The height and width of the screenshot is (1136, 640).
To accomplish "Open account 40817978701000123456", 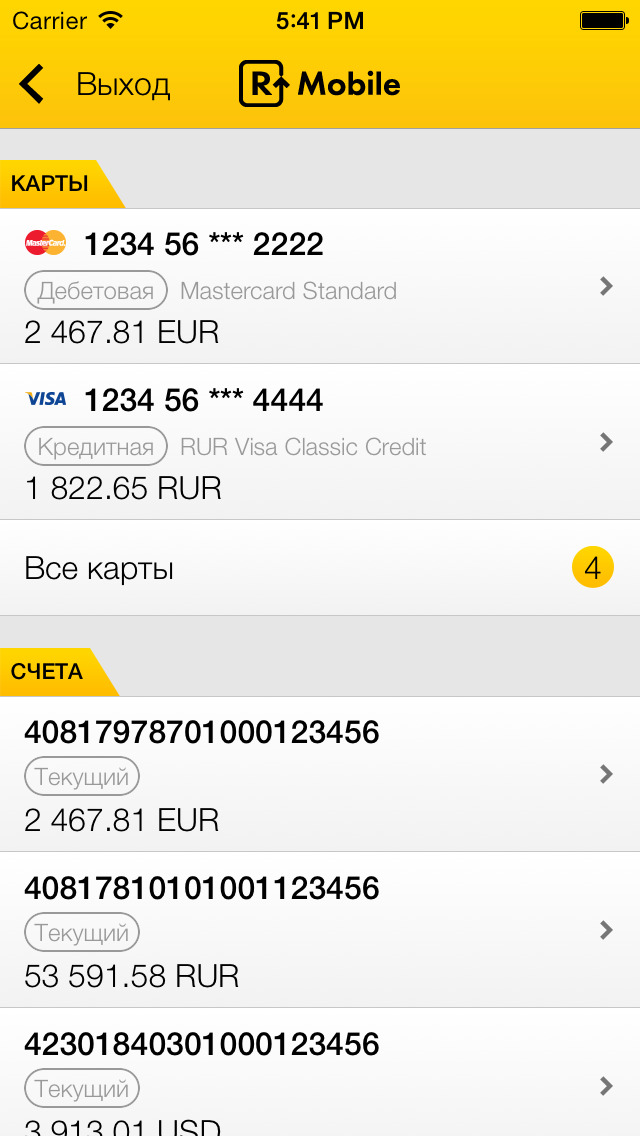I will [x=320, y=775].
